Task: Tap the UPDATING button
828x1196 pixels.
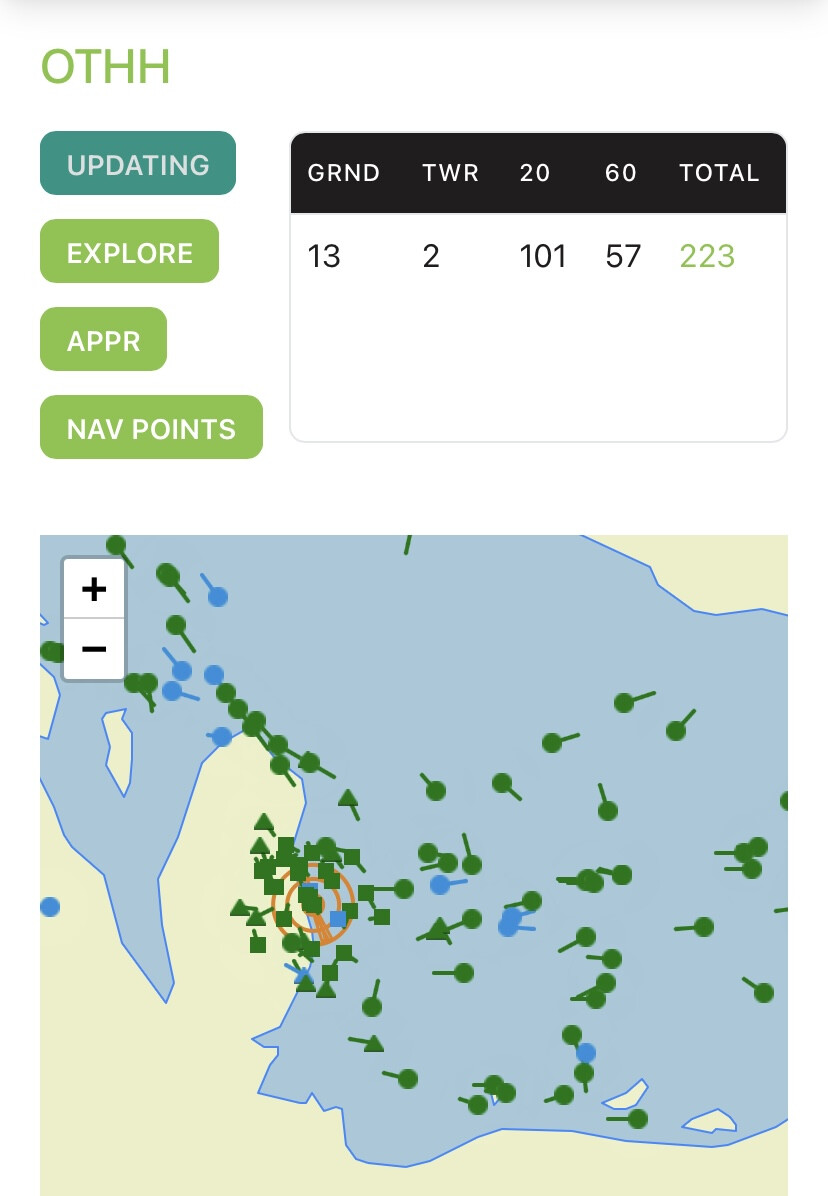Action: [x=138, y=163]
